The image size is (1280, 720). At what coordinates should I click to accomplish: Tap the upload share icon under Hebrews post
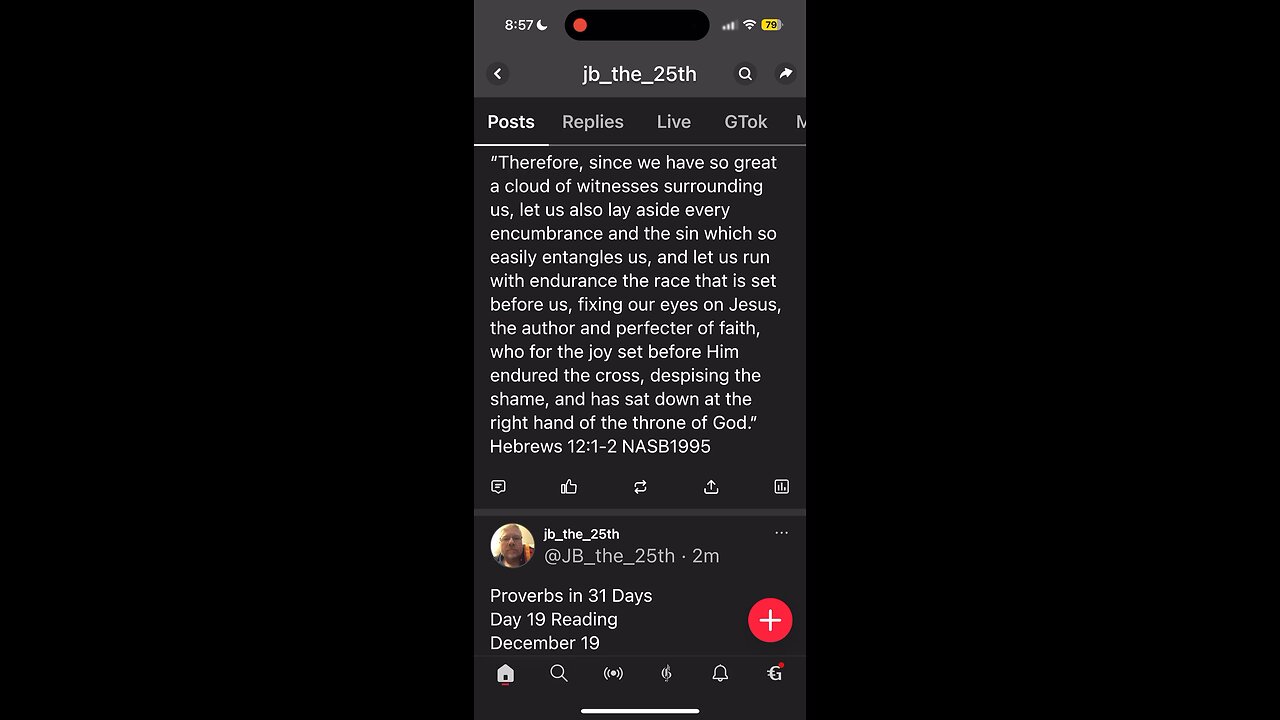(x=711, y=487)
